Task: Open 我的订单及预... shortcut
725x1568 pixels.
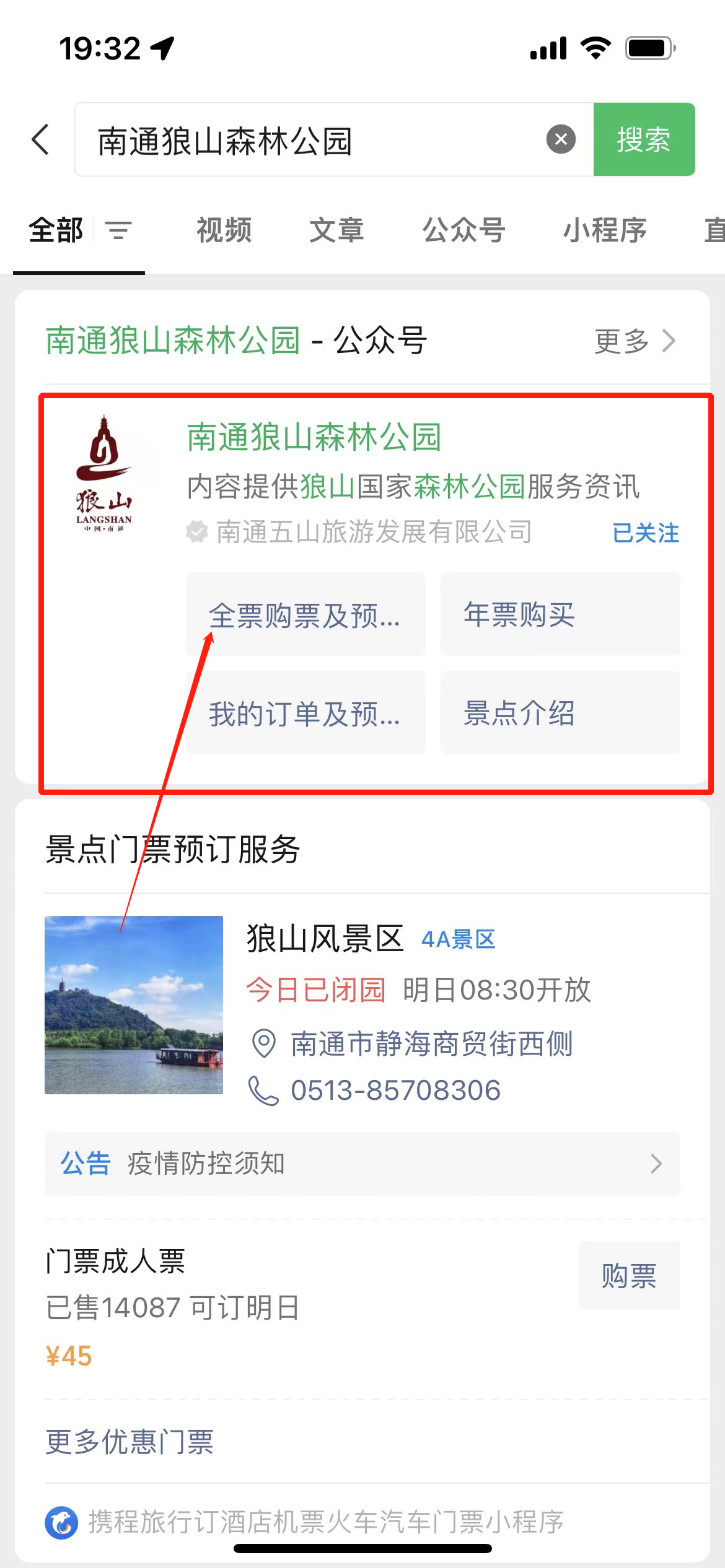Action: pos(305,713)
